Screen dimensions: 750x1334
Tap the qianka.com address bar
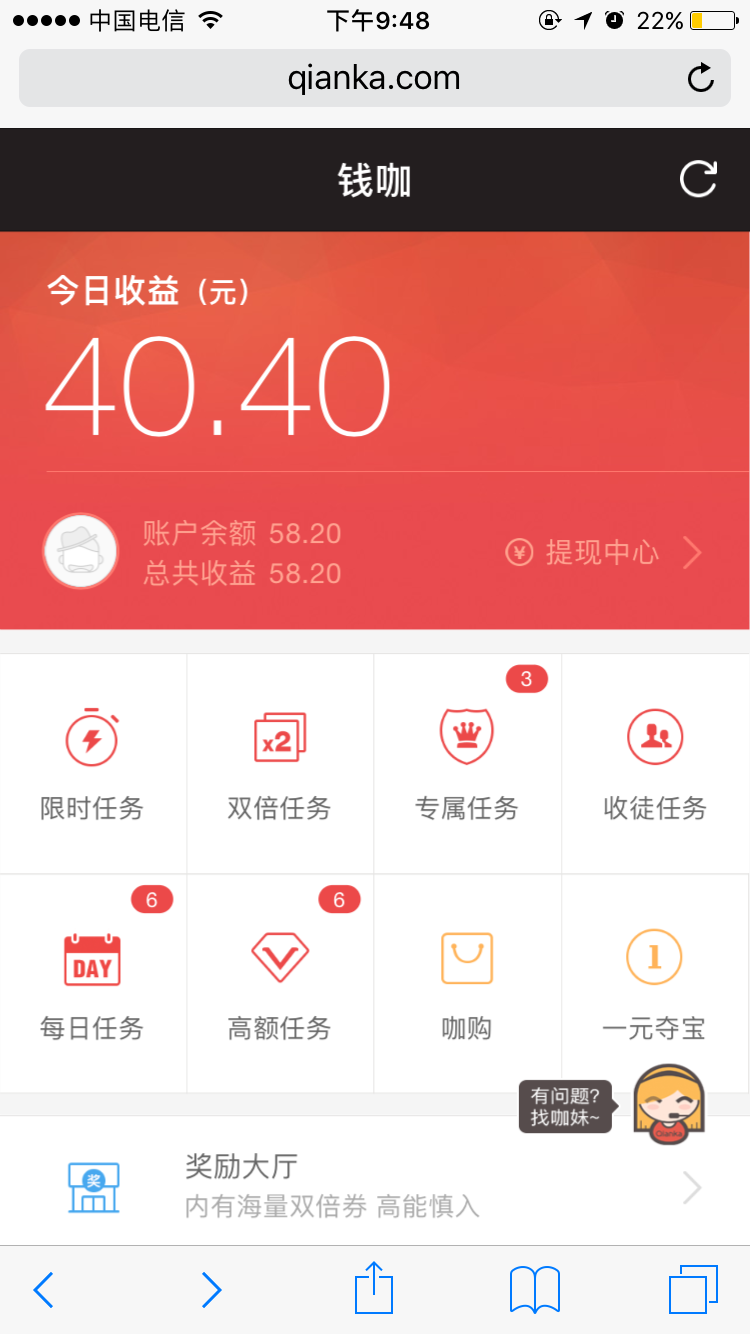tap(374, 78)
